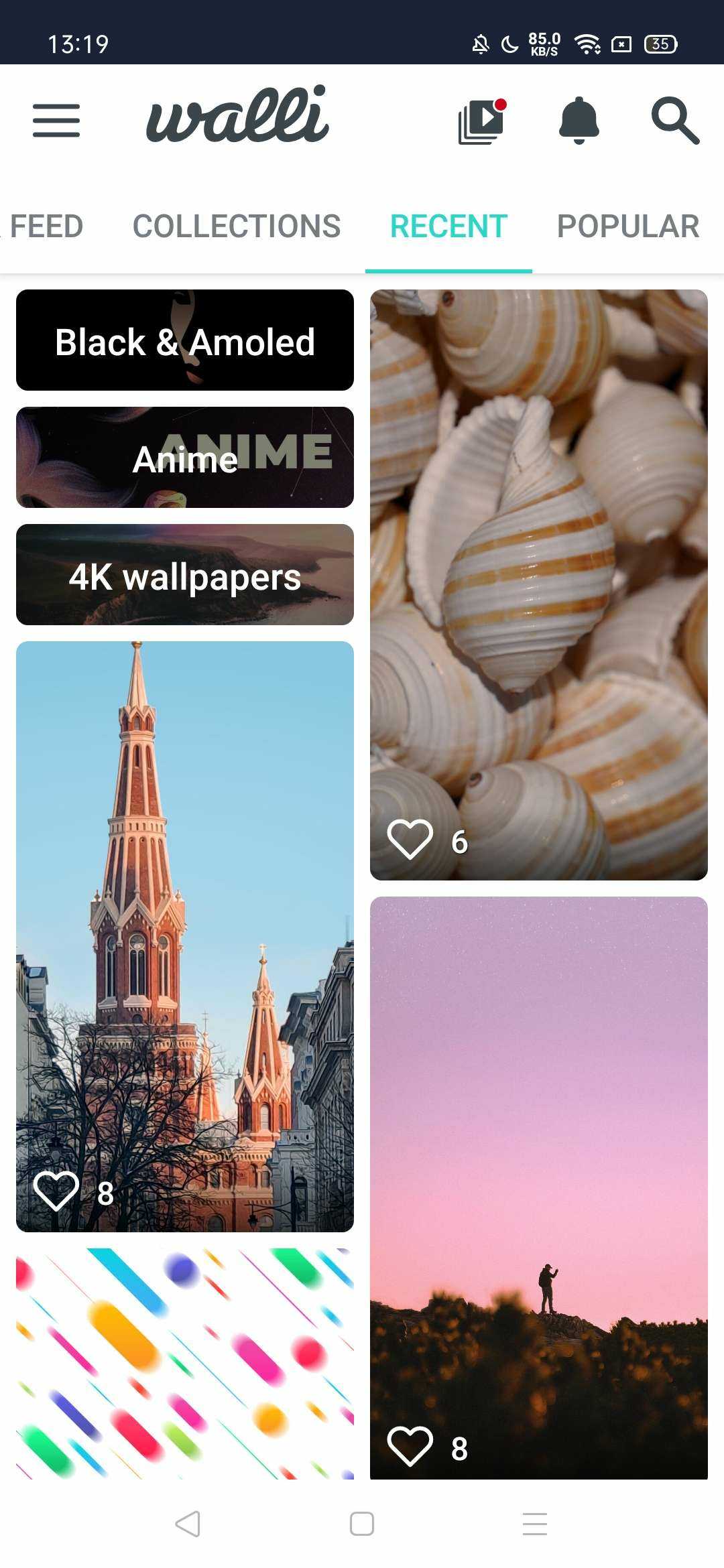The width and height of the screenshot is (724, 1568).
Task: Open the Anime category
Action: click(185, 458)
